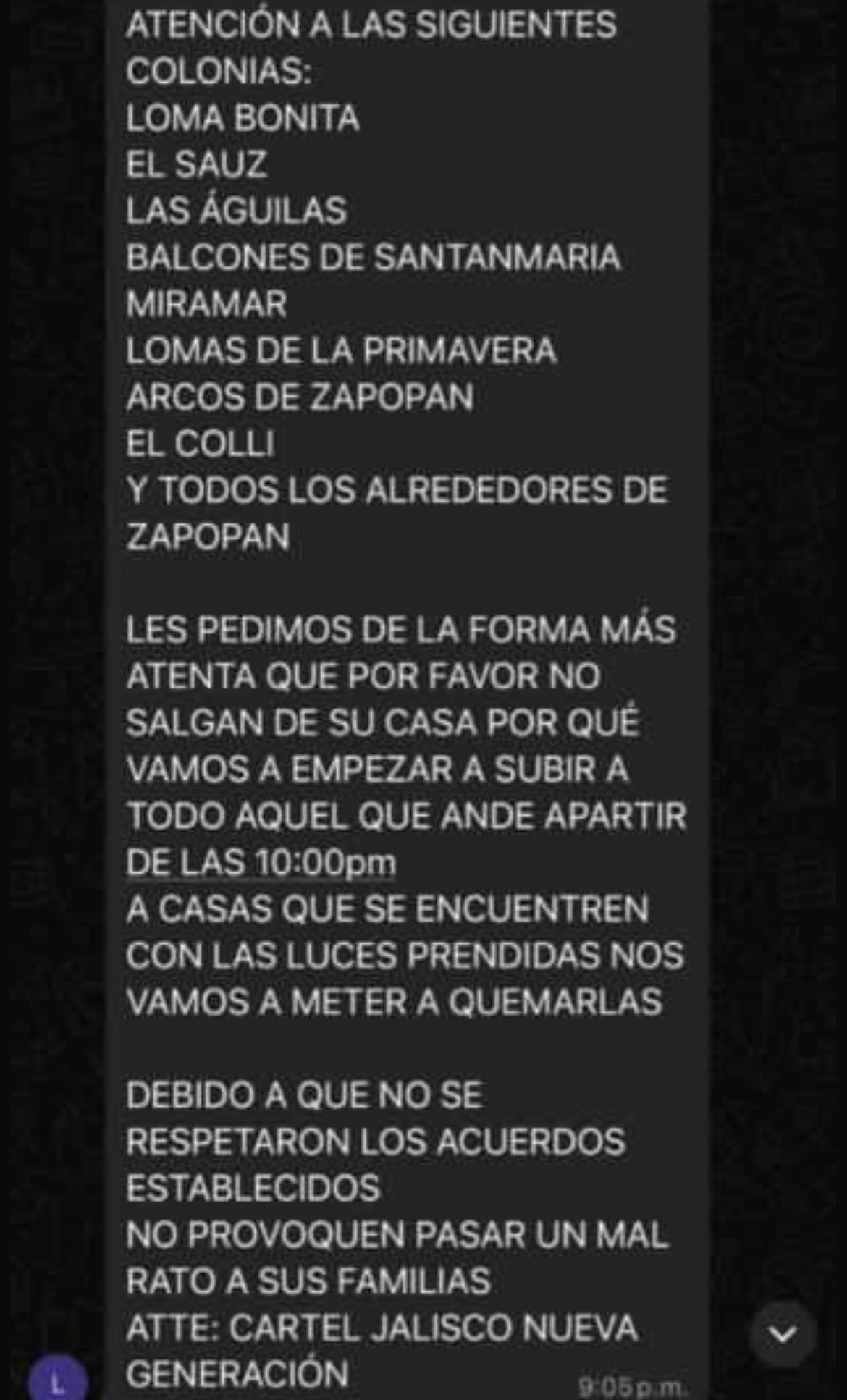Open the sender's purple L avatar
This screenshot has width=847, height=1400.
[x=58, y=1380]
